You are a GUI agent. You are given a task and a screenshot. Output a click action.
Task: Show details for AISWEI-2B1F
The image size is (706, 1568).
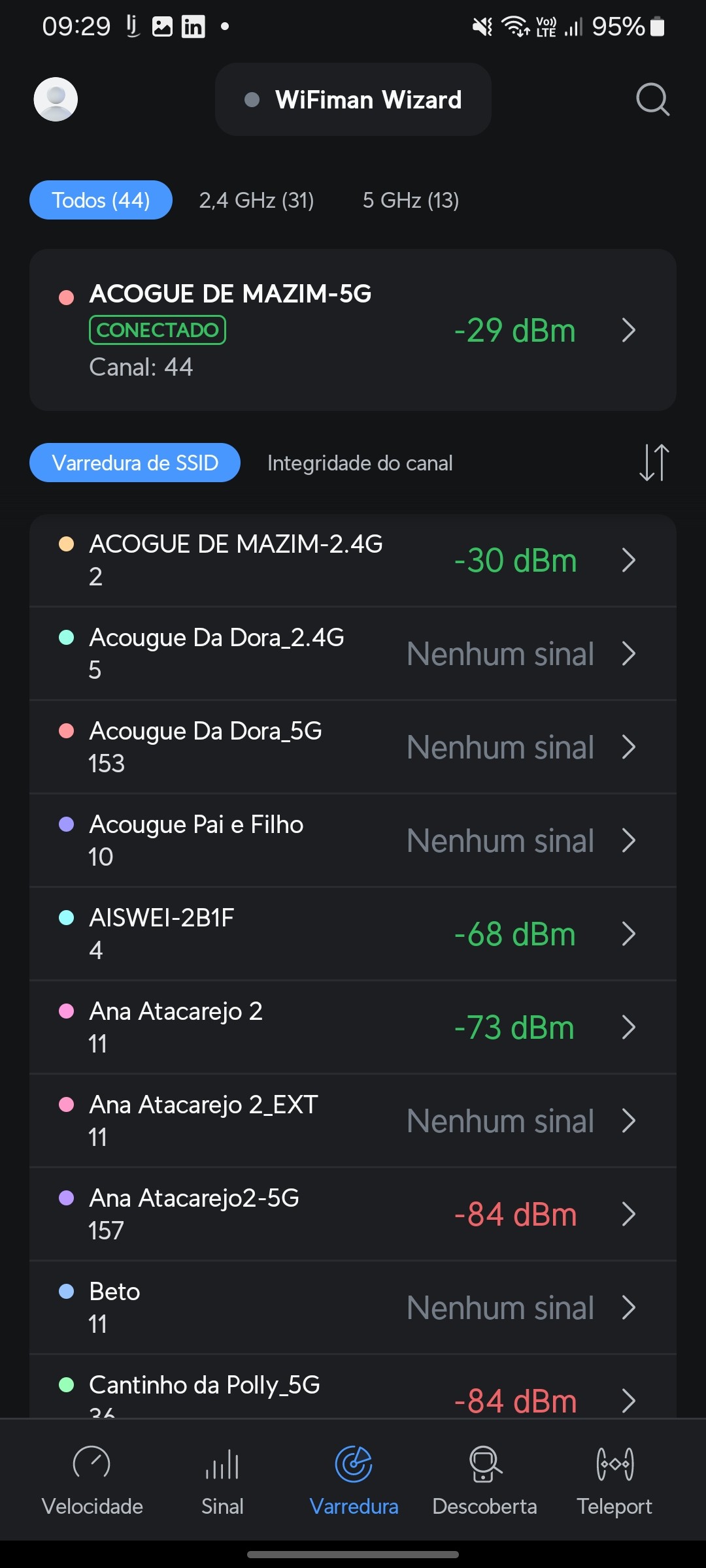353,934
